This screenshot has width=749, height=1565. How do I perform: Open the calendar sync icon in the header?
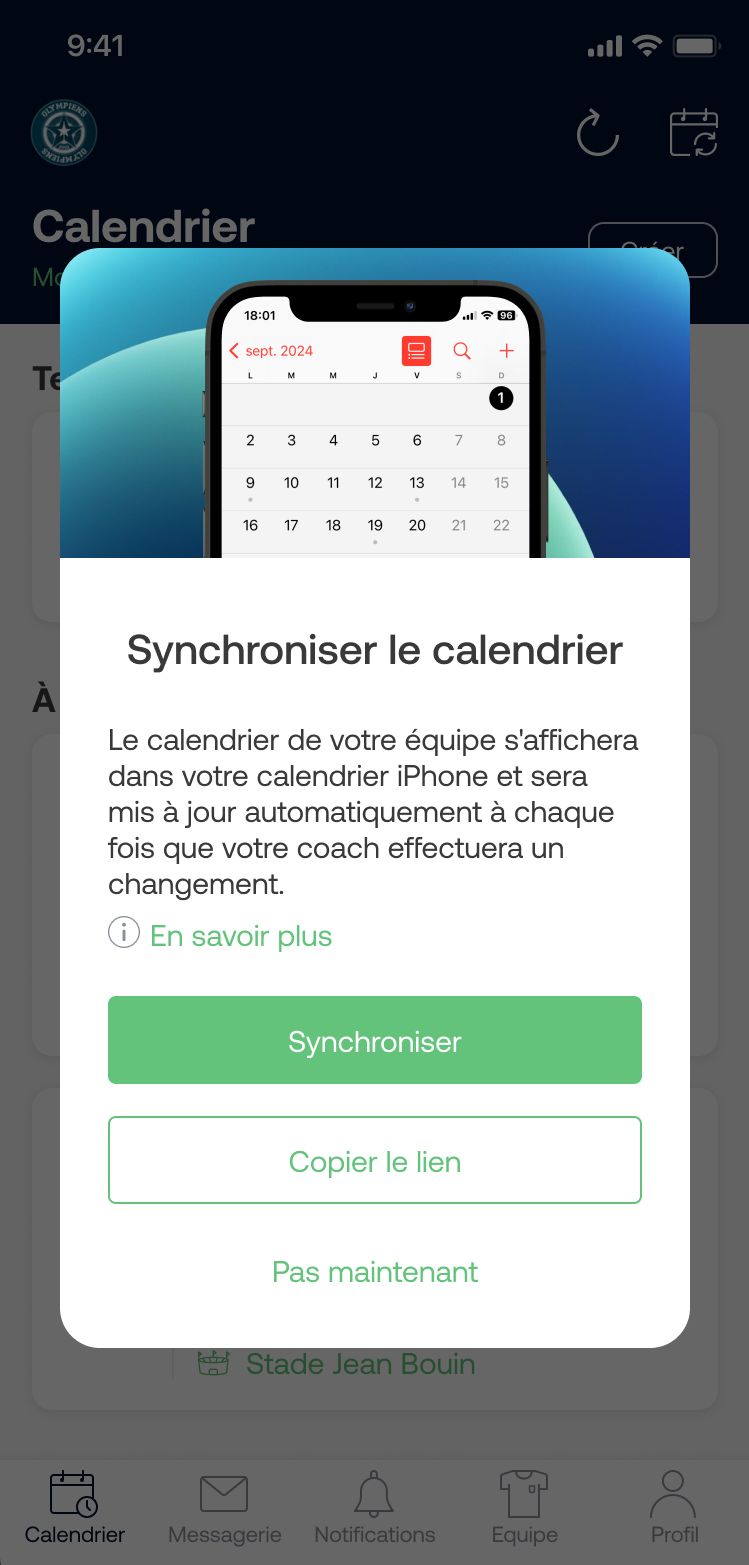[693, 134]
